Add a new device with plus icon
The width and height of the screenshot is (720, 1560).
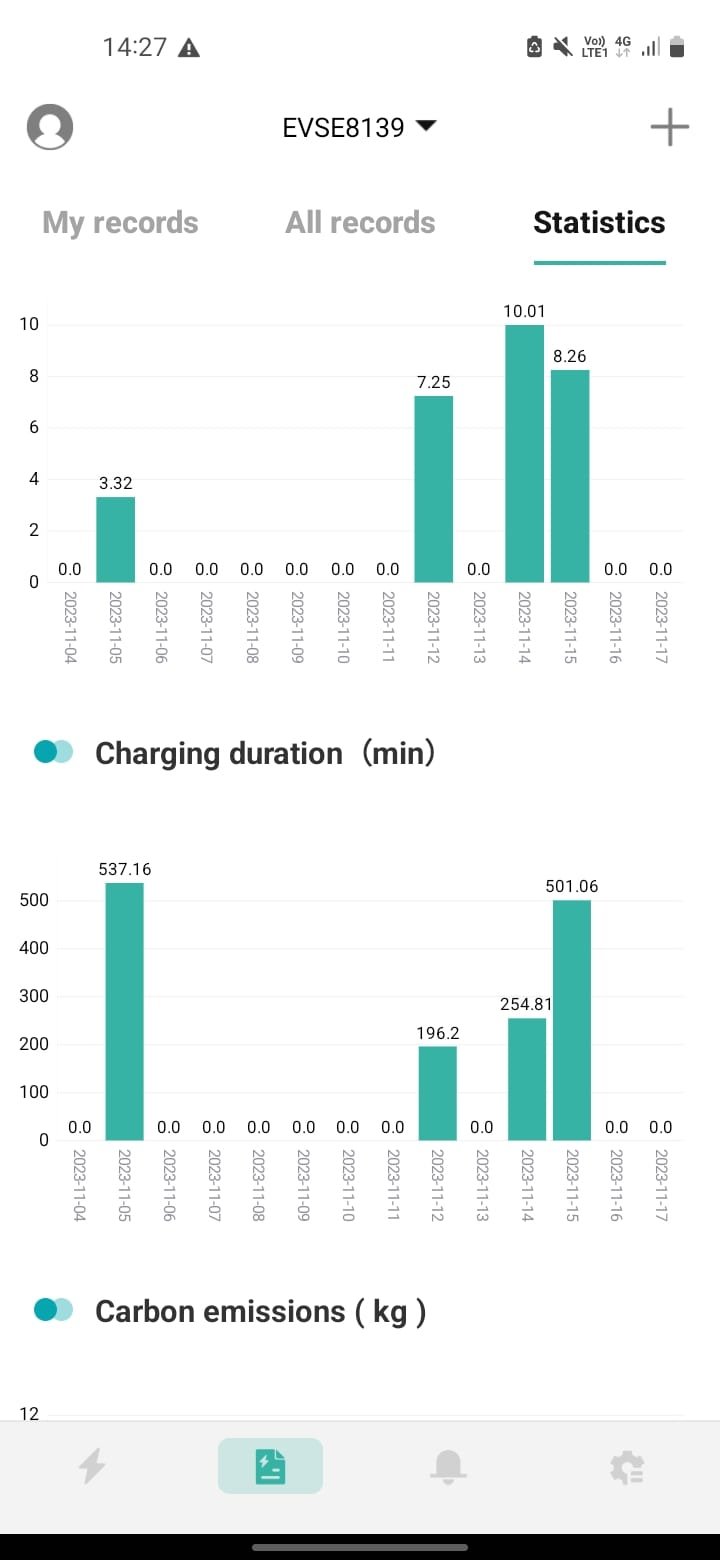point(669,127)
